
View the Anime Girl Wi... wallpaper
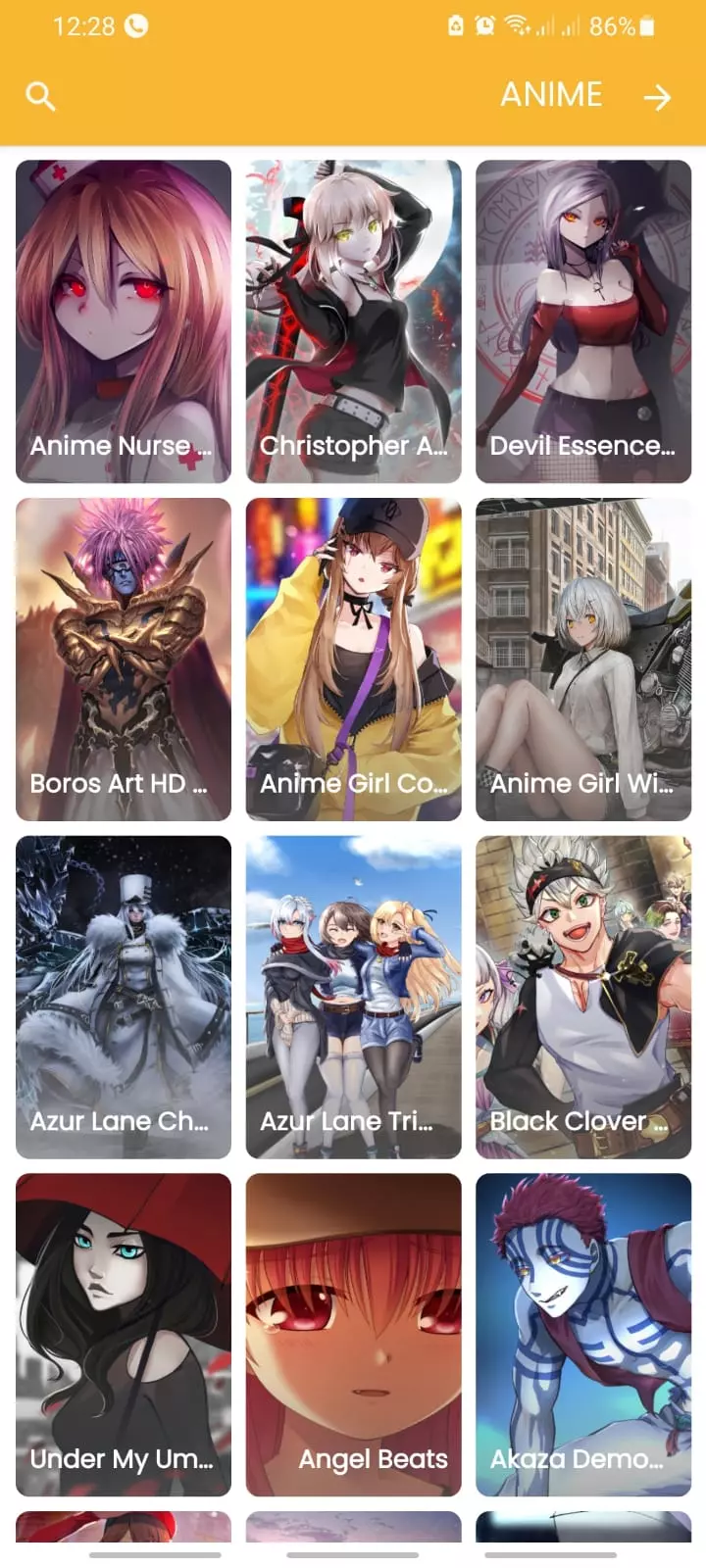(x=583, y=659)
